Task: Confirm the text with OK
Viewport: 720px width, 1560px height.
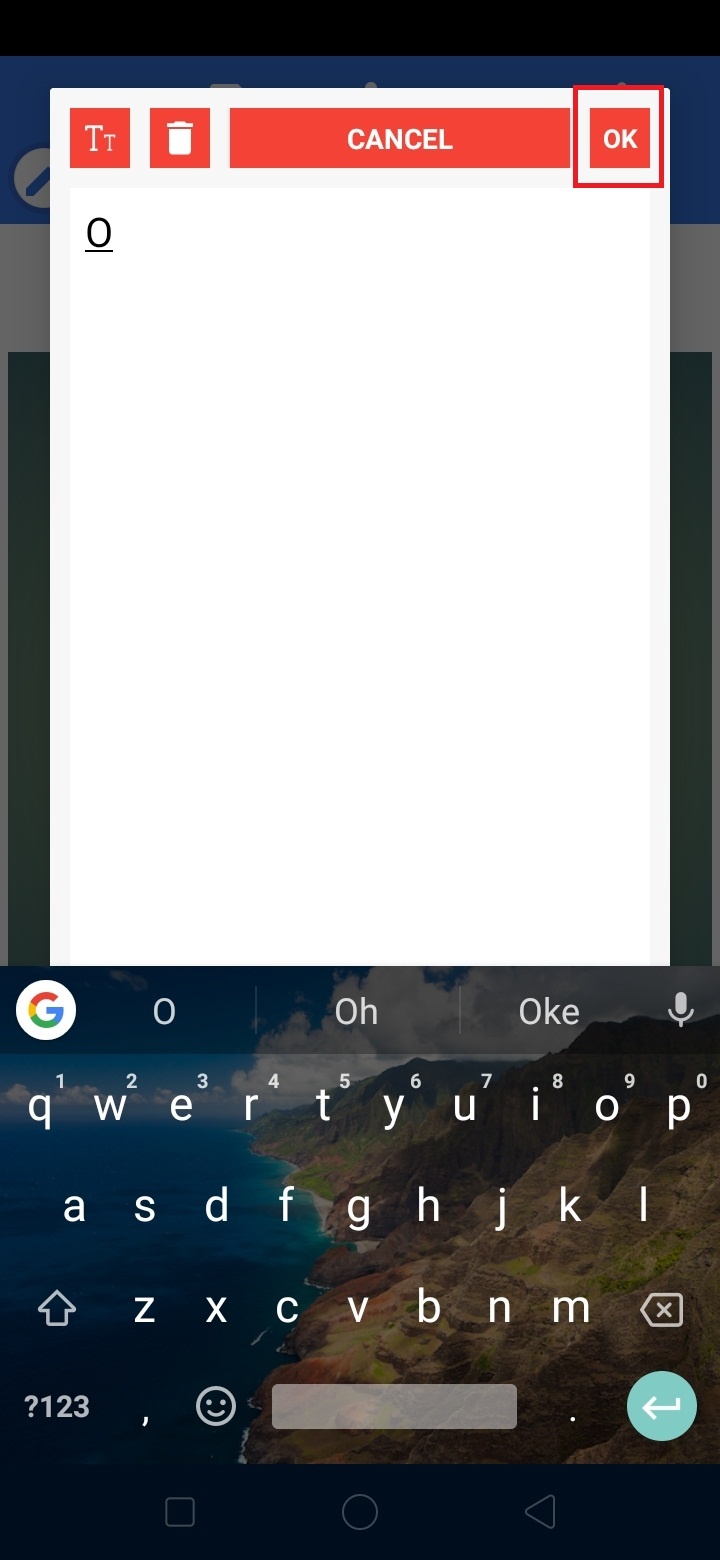Action: 619,138
